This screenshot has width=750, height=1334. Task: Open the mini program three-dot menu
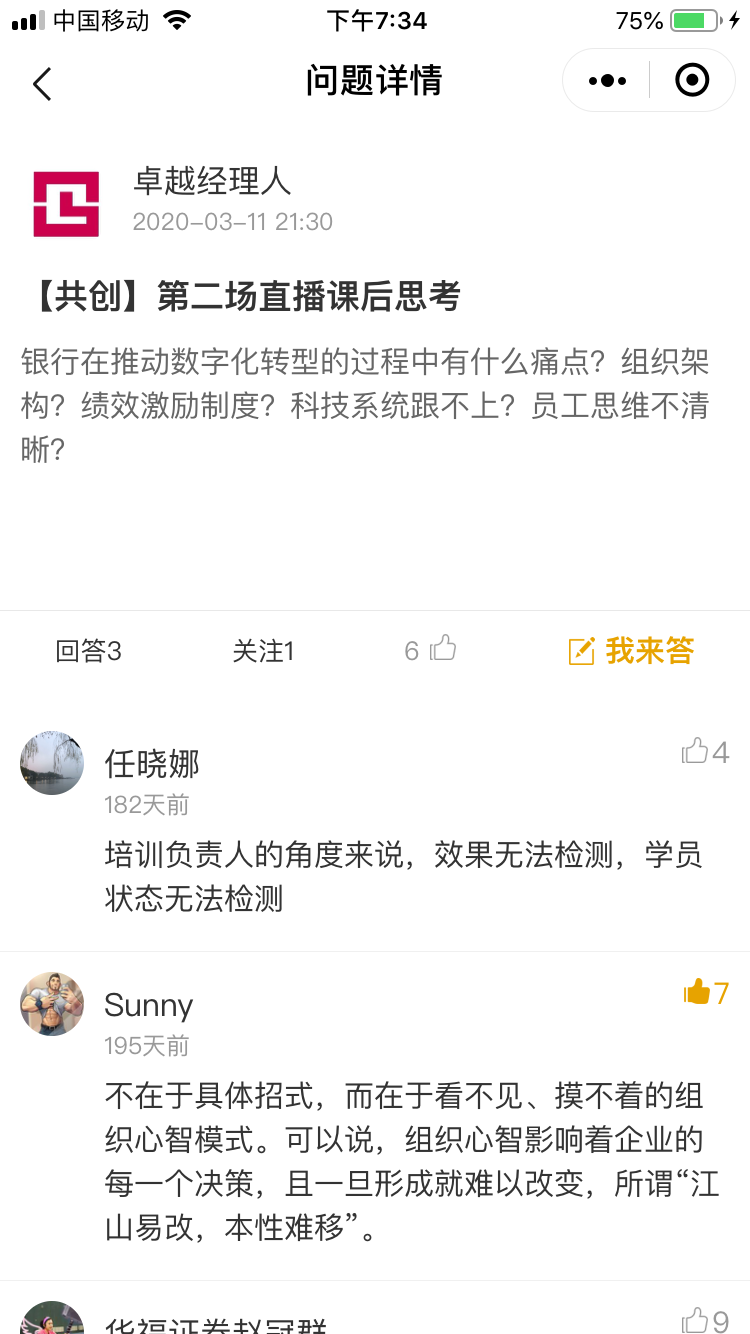(607, 81)
